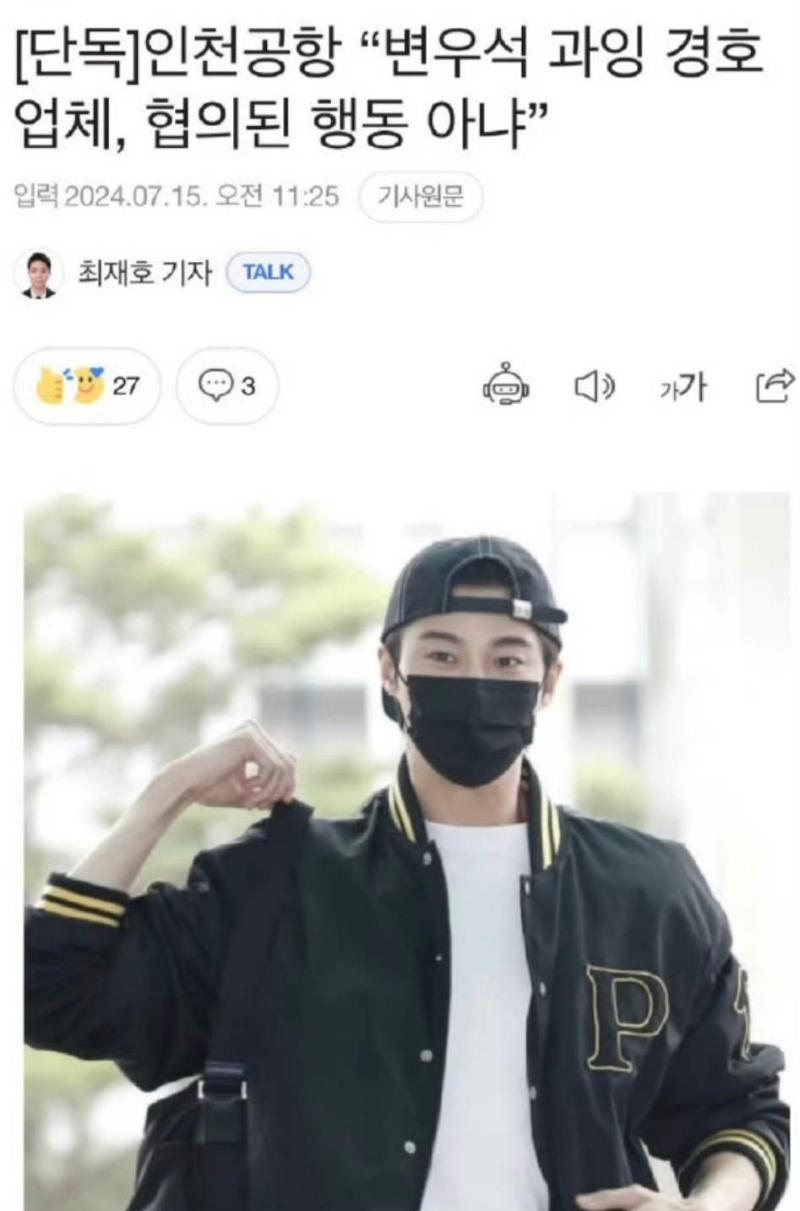View the article photo in full

pyautogui.click(x=406, y=850)
